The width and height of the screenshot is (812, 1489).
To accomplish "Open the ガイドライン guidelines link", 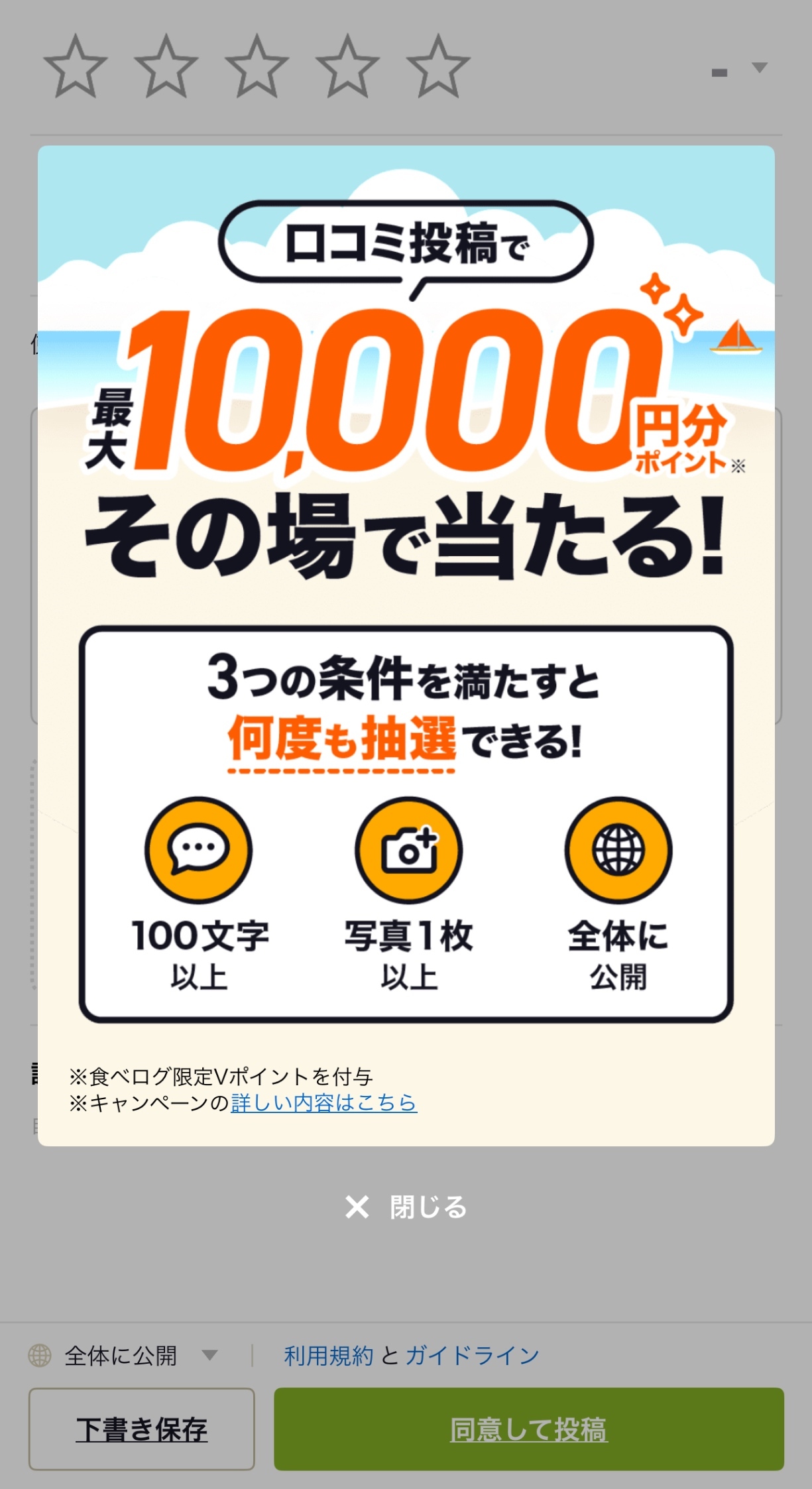I will [x=472, y=1356].
